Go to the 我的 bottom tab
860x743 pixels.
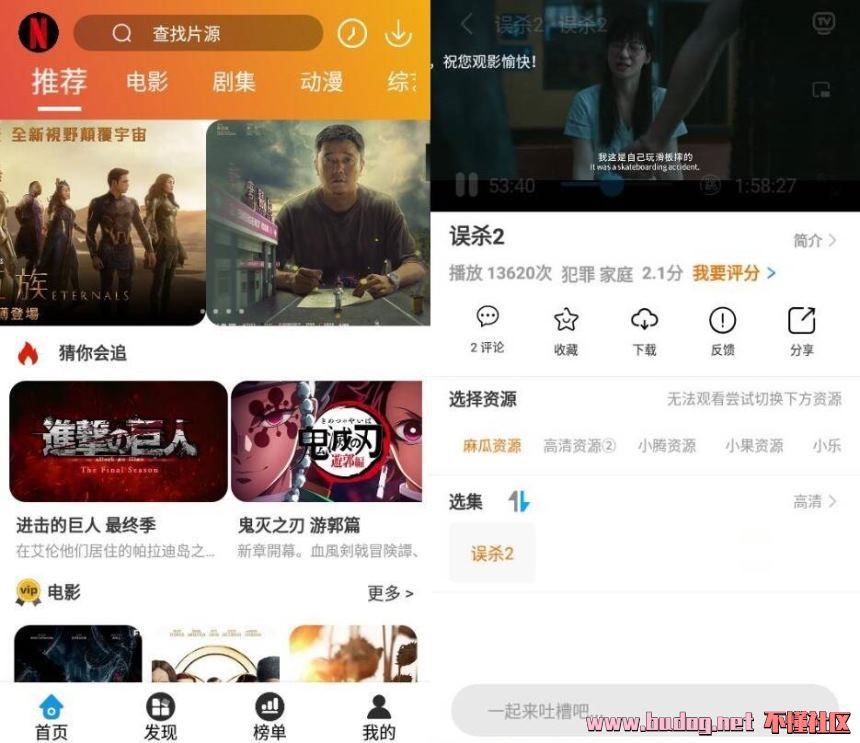(378, 717)
